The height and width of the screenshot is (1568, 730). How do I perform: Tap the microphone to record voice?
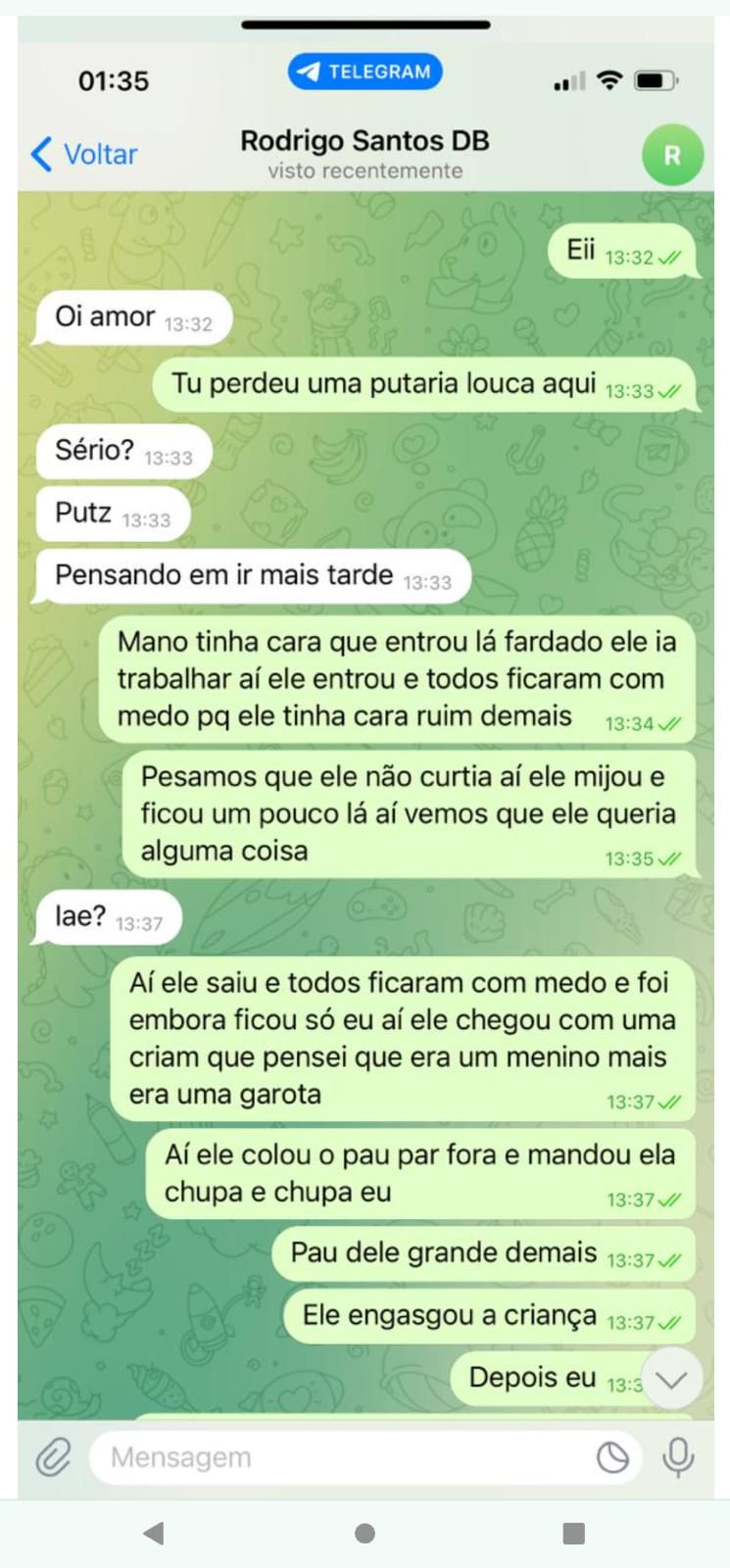click(678, 1457)
